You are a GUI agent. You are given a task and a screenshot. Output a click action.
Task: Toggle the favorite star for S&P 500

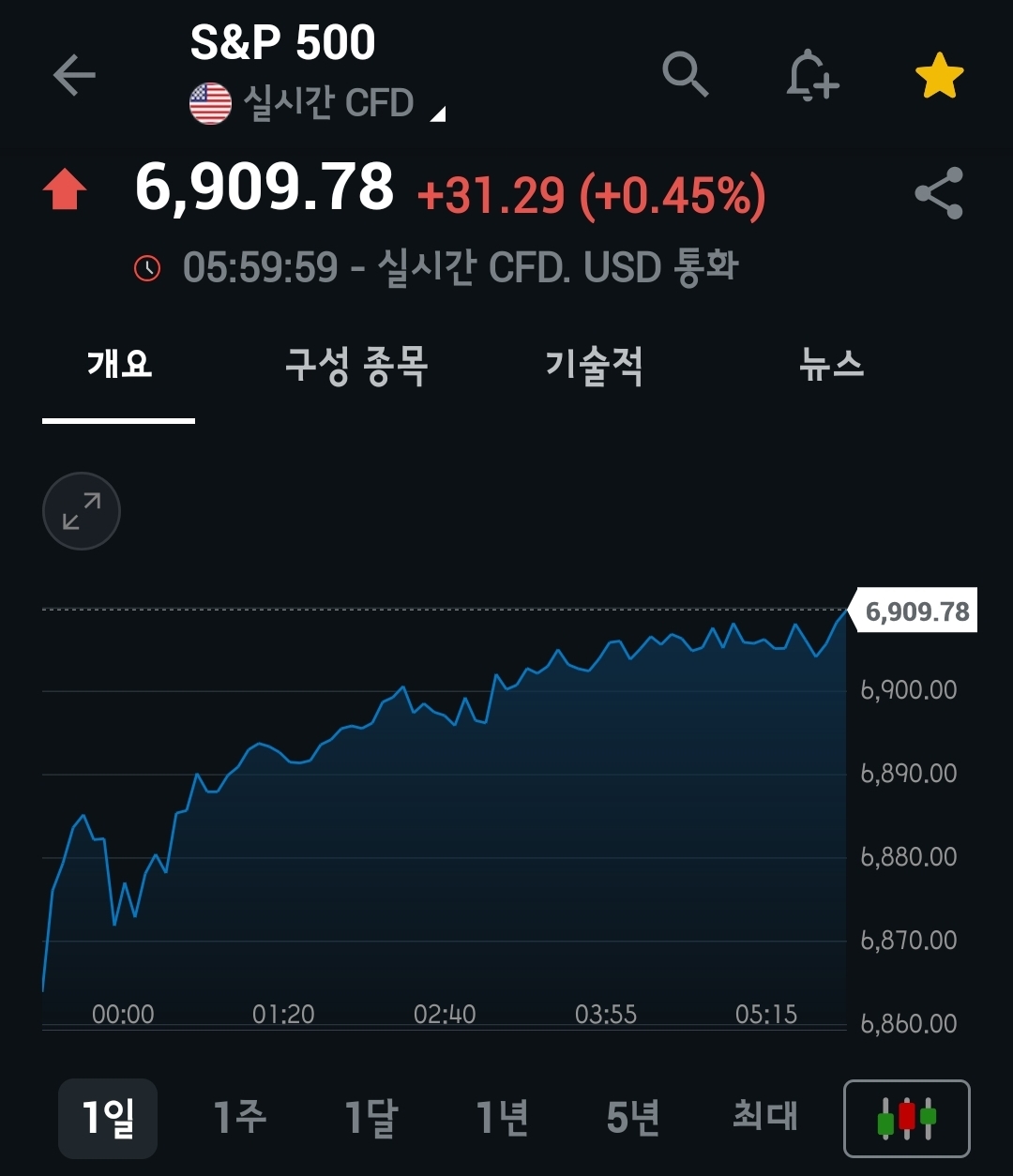tap(939, 76)
